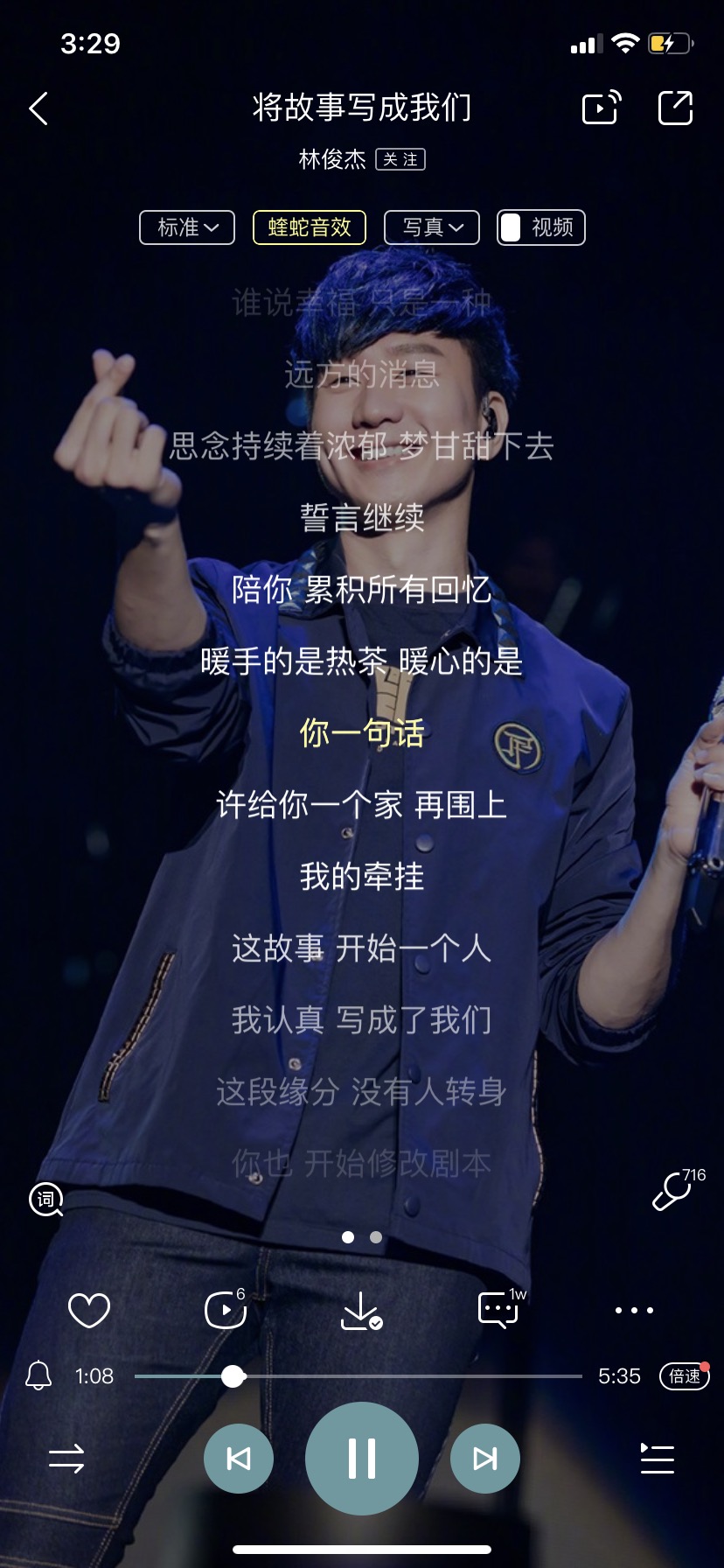
Task: Select the 蝰蛇音效 sound effect chip
Action: 310,227
